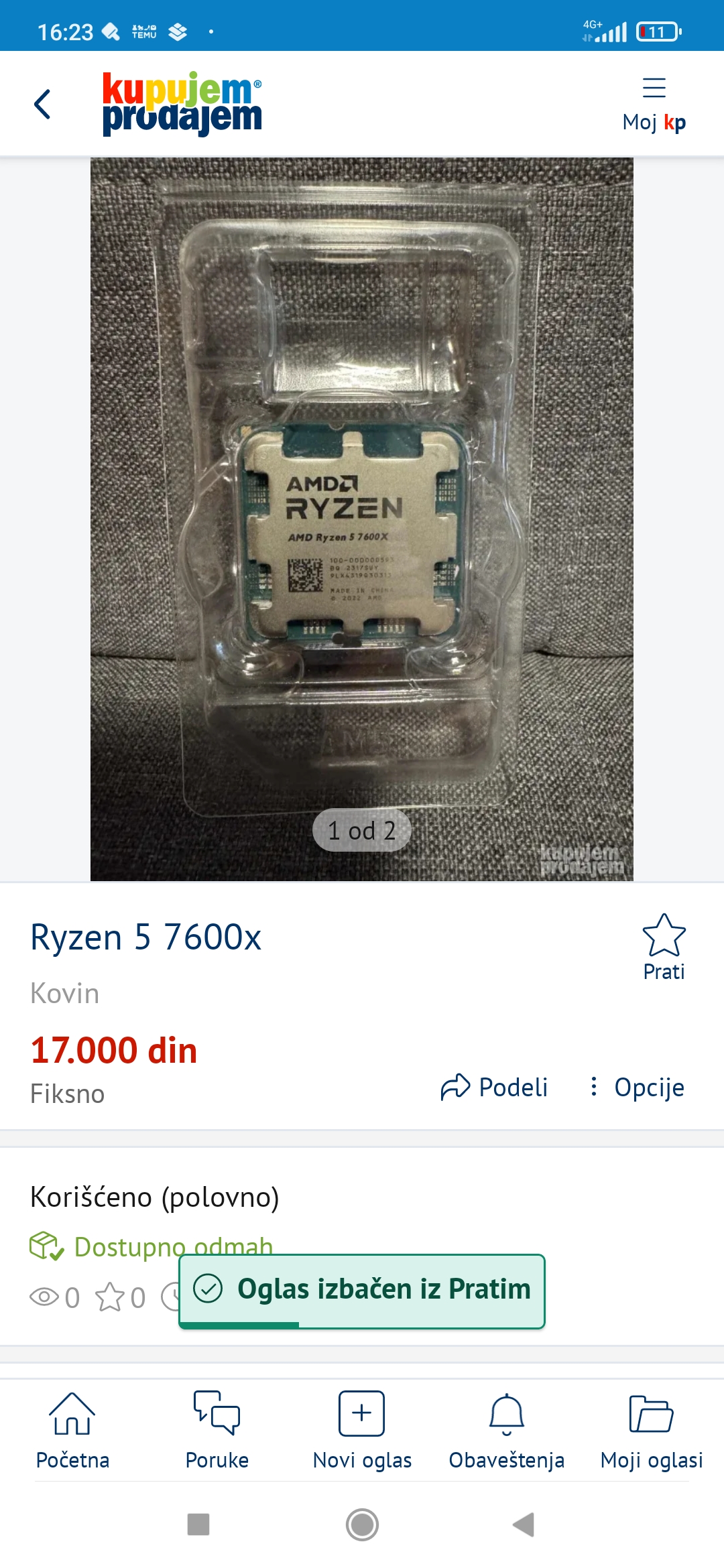This screenshot has width=724, height=1568.
Task: Open the Poruke messages tab
Action: pyautogui.click(x=217, y=1430)
